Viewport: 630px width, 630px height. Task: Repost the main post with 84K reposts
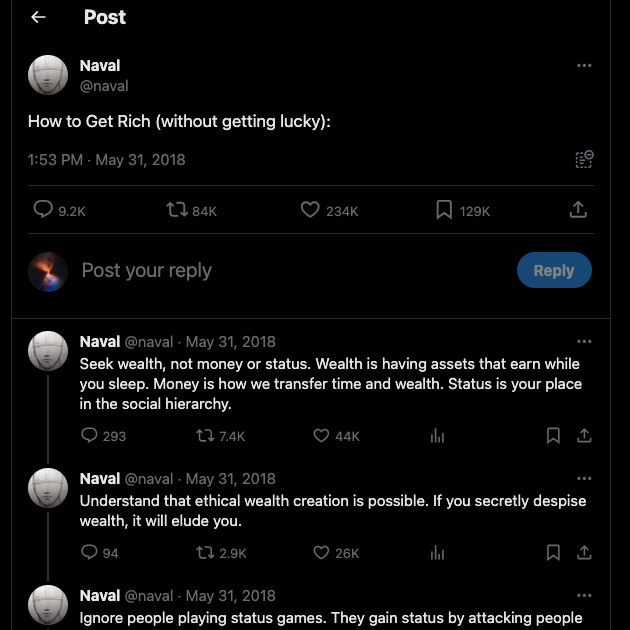click(x=177, y=210)
